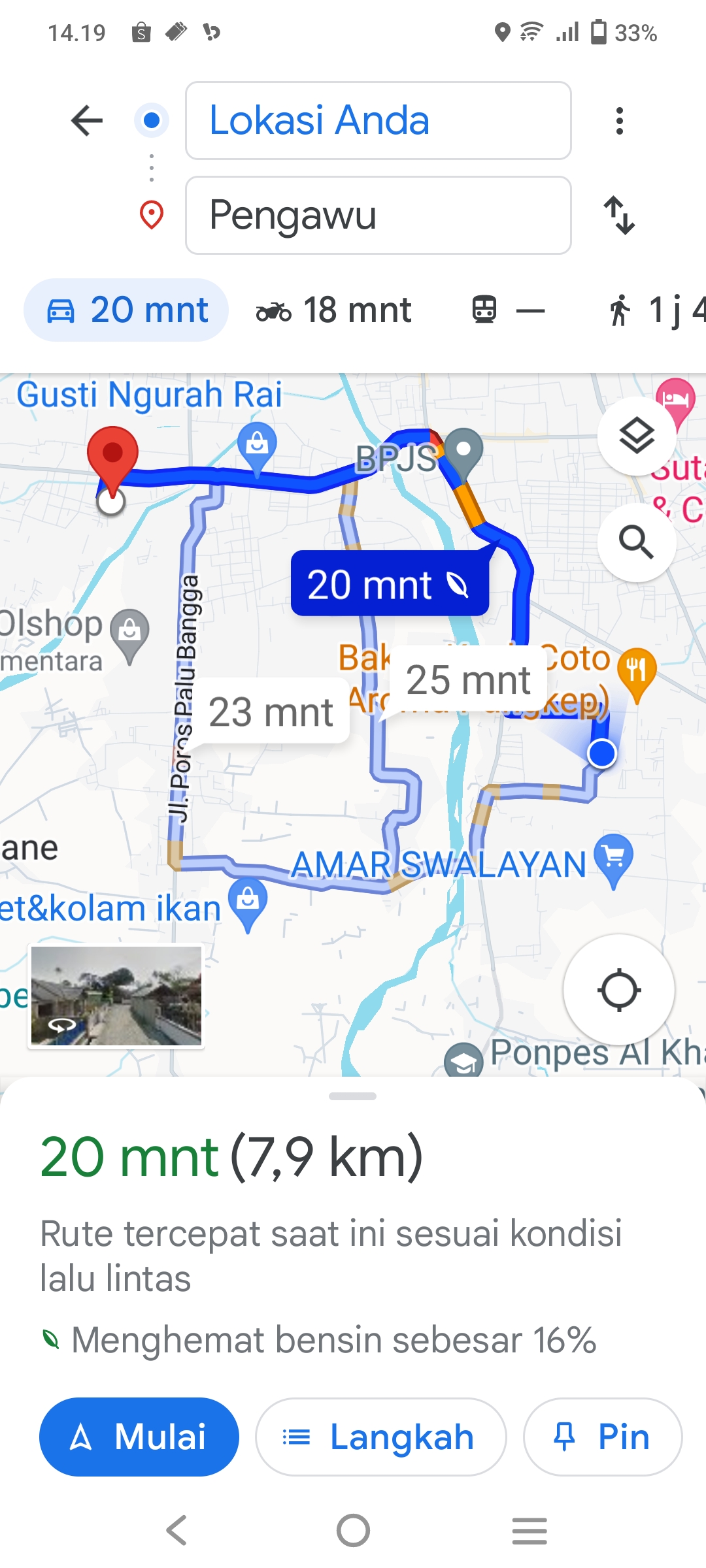Switch to motorcycle mode 18 mnt

(333, 310)
